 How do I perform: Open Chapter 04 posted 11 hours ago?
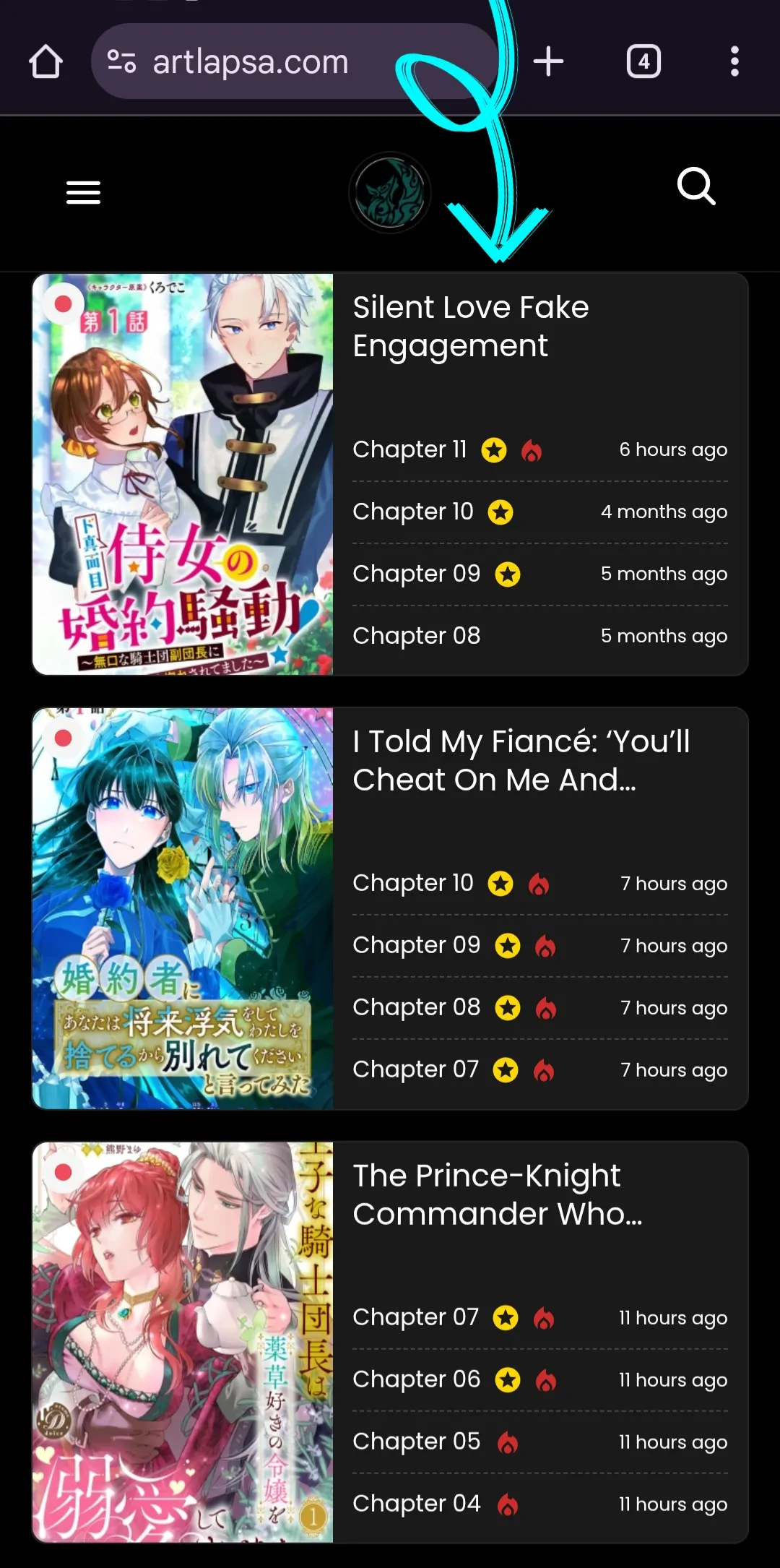point(416,1504)
